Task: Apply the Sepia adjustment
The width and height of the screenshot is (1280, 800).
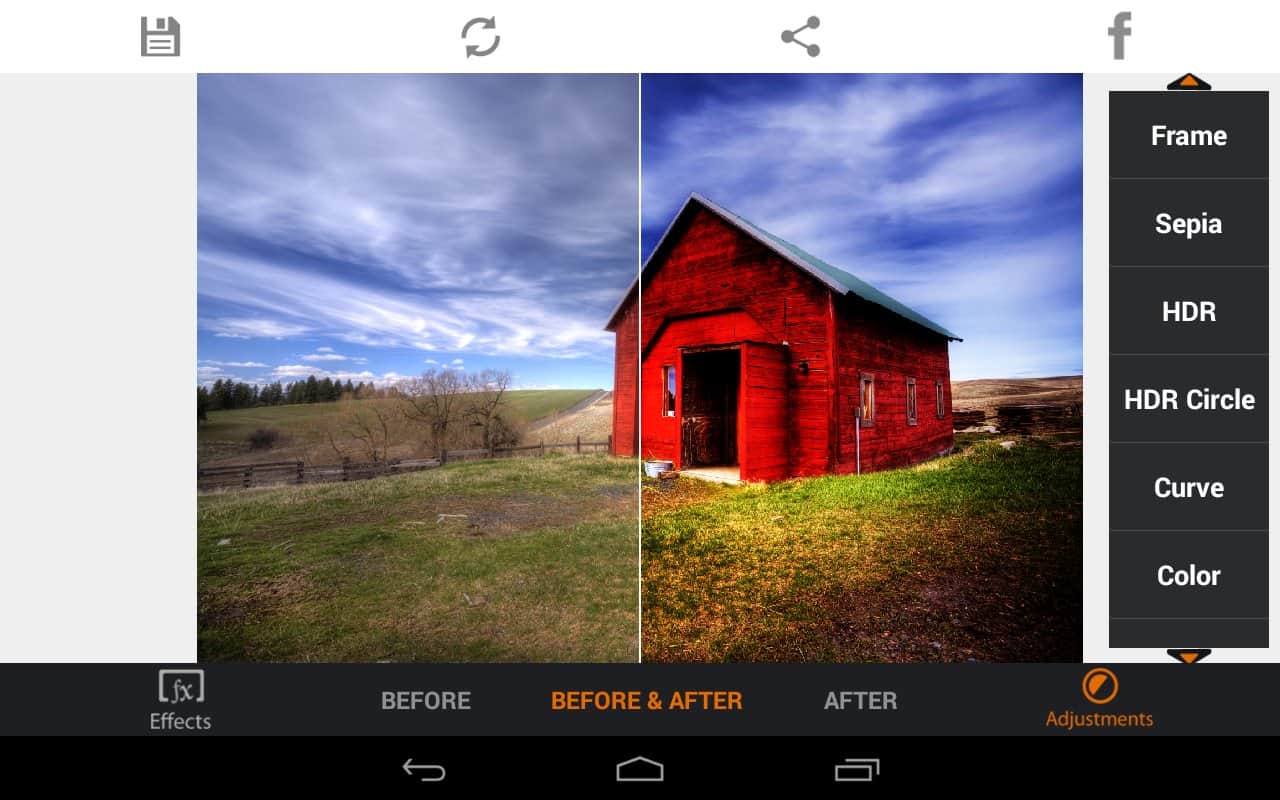Action: 1188,223
